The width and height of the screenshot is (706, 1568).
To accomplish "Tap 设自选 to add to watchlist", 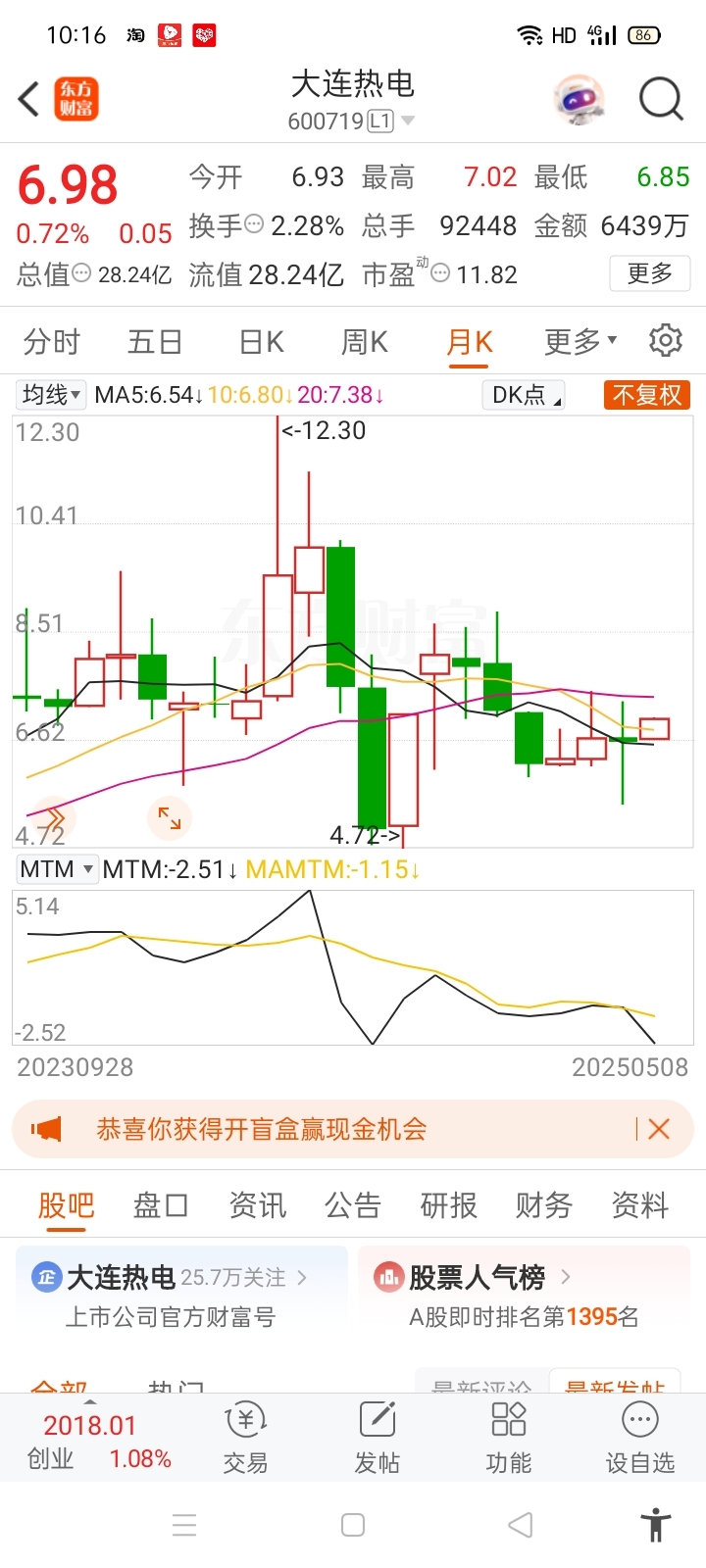I will [x=640, y=1438].
